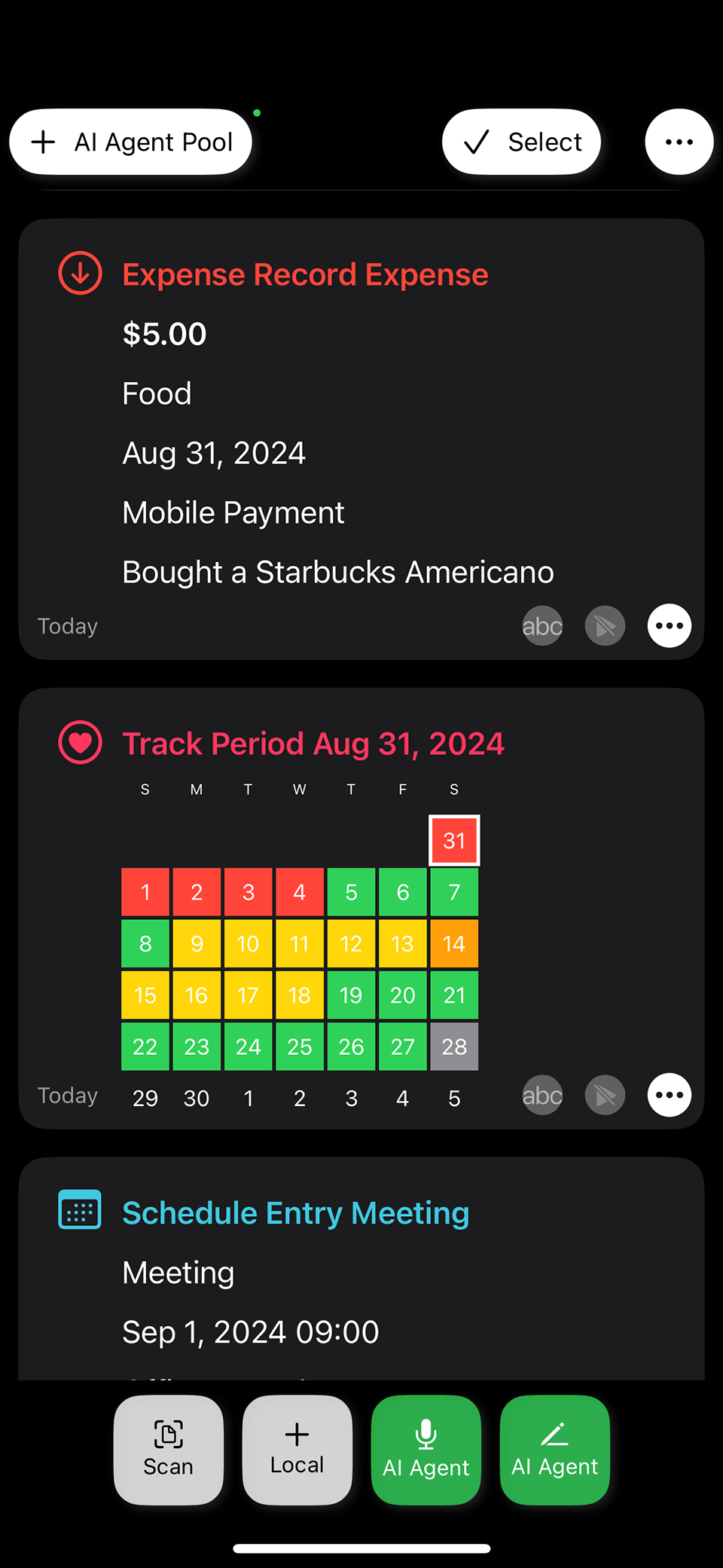Viewport: 723px width, 1568px height.
Task: Tap the heart icon on Track Period card
Action: [80, 742]
